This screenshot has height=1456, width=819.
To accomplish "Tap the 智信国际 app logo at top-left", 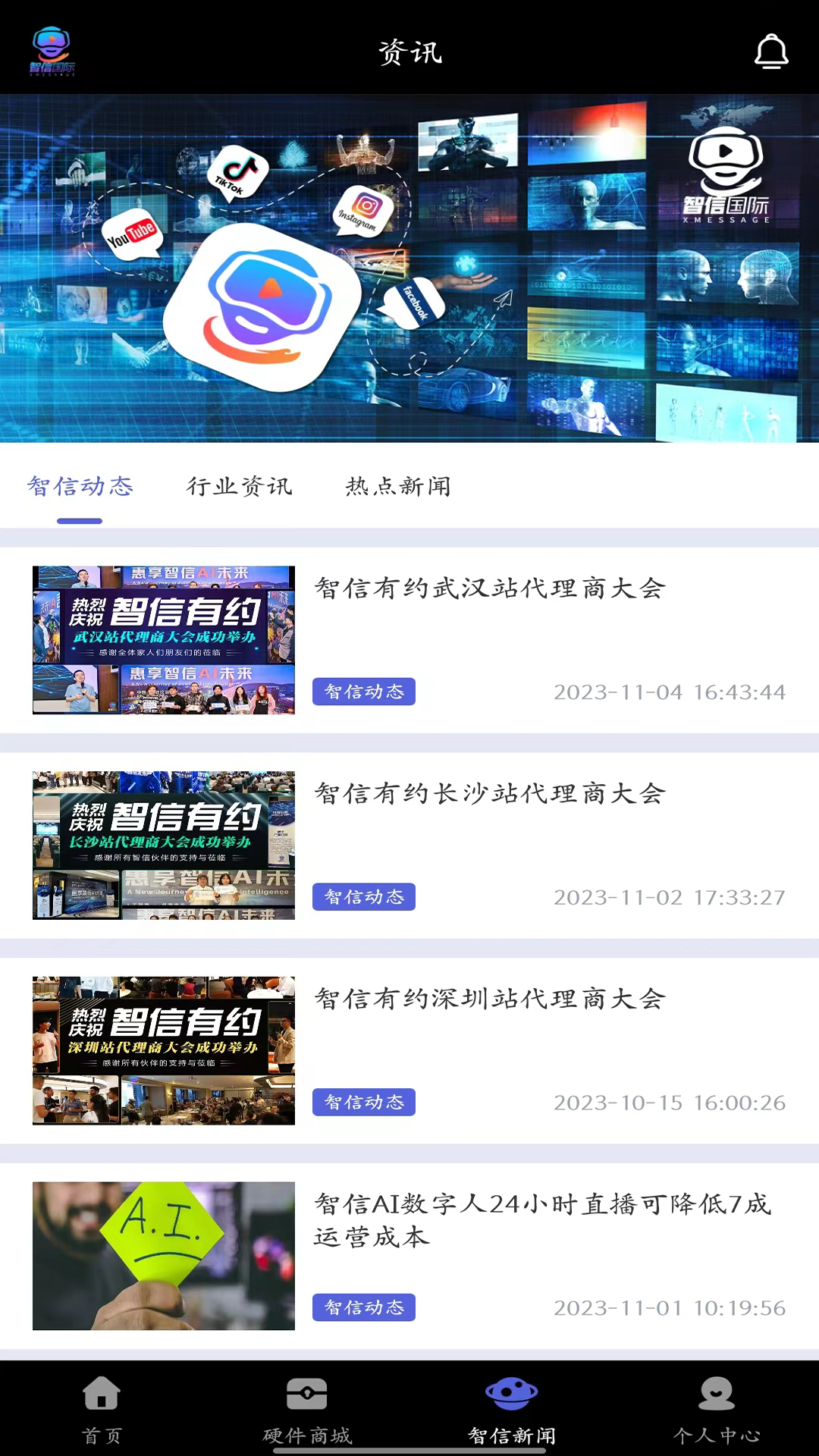I will pyautogui.click(x=53, y=51).
